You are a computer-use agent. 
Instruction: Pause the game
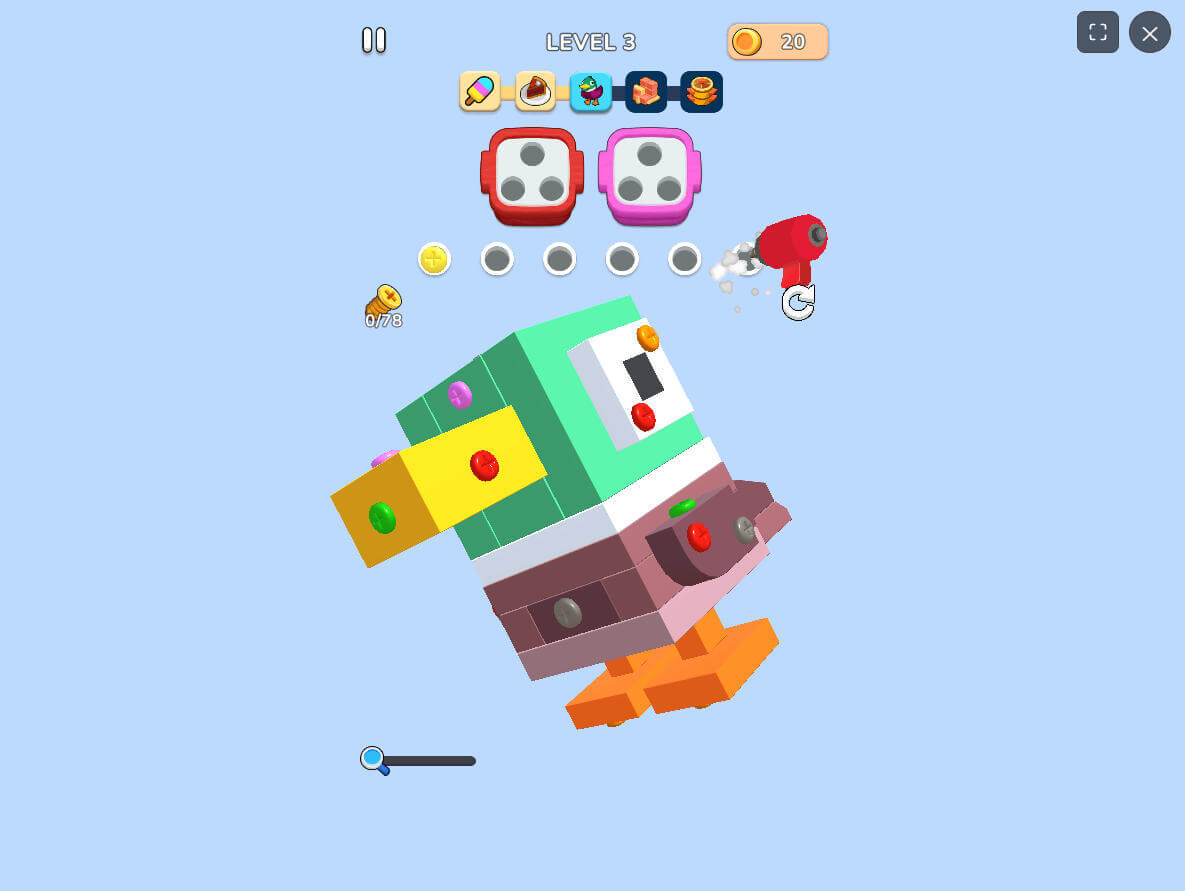tap(373, 41)
